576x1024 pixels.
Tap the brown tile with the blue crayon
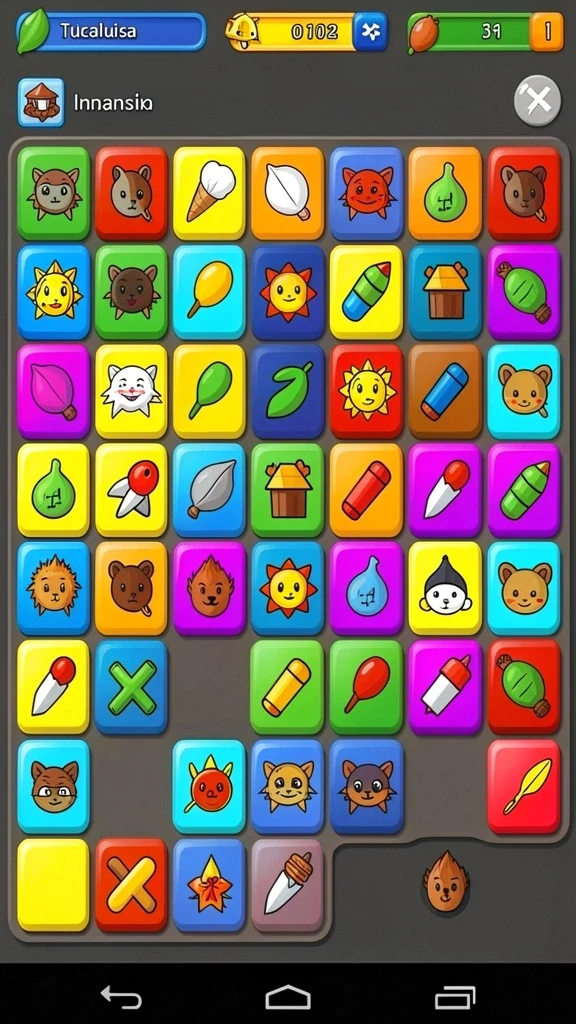tap(445, 392)
